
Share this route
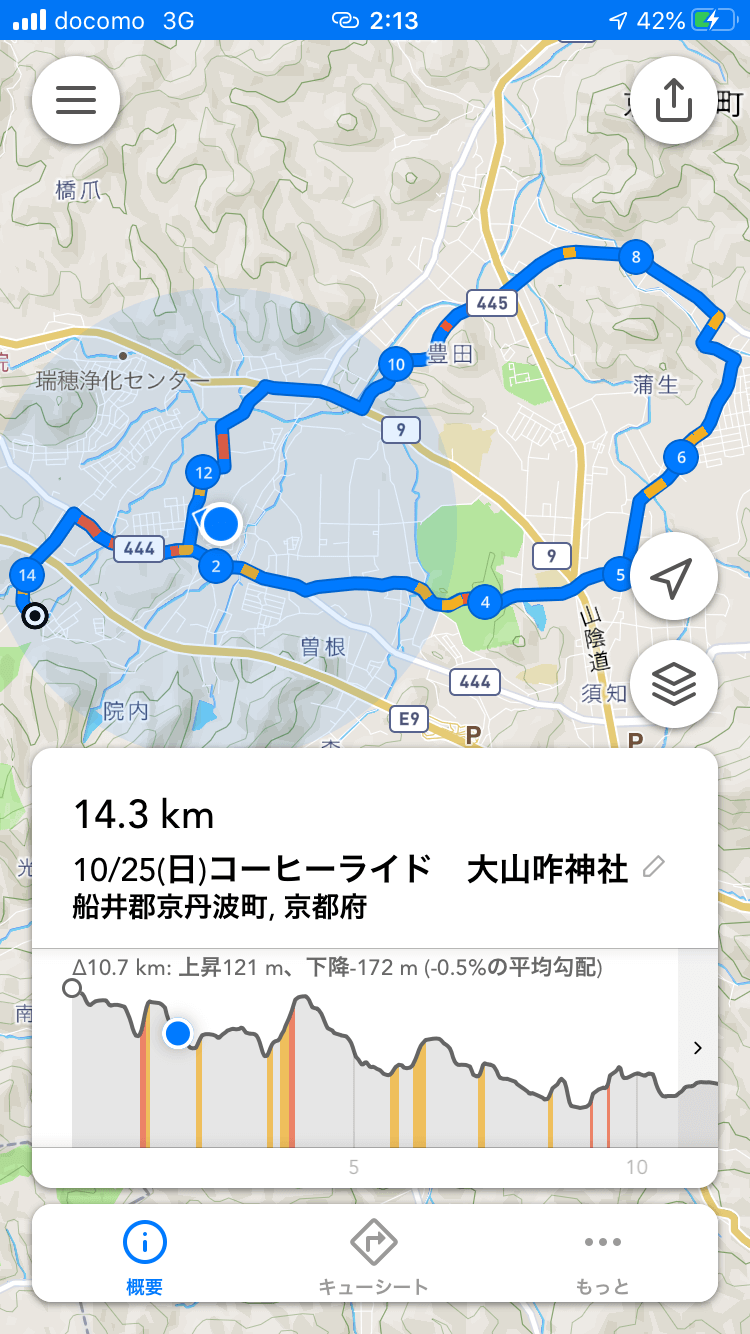point(674,100)
